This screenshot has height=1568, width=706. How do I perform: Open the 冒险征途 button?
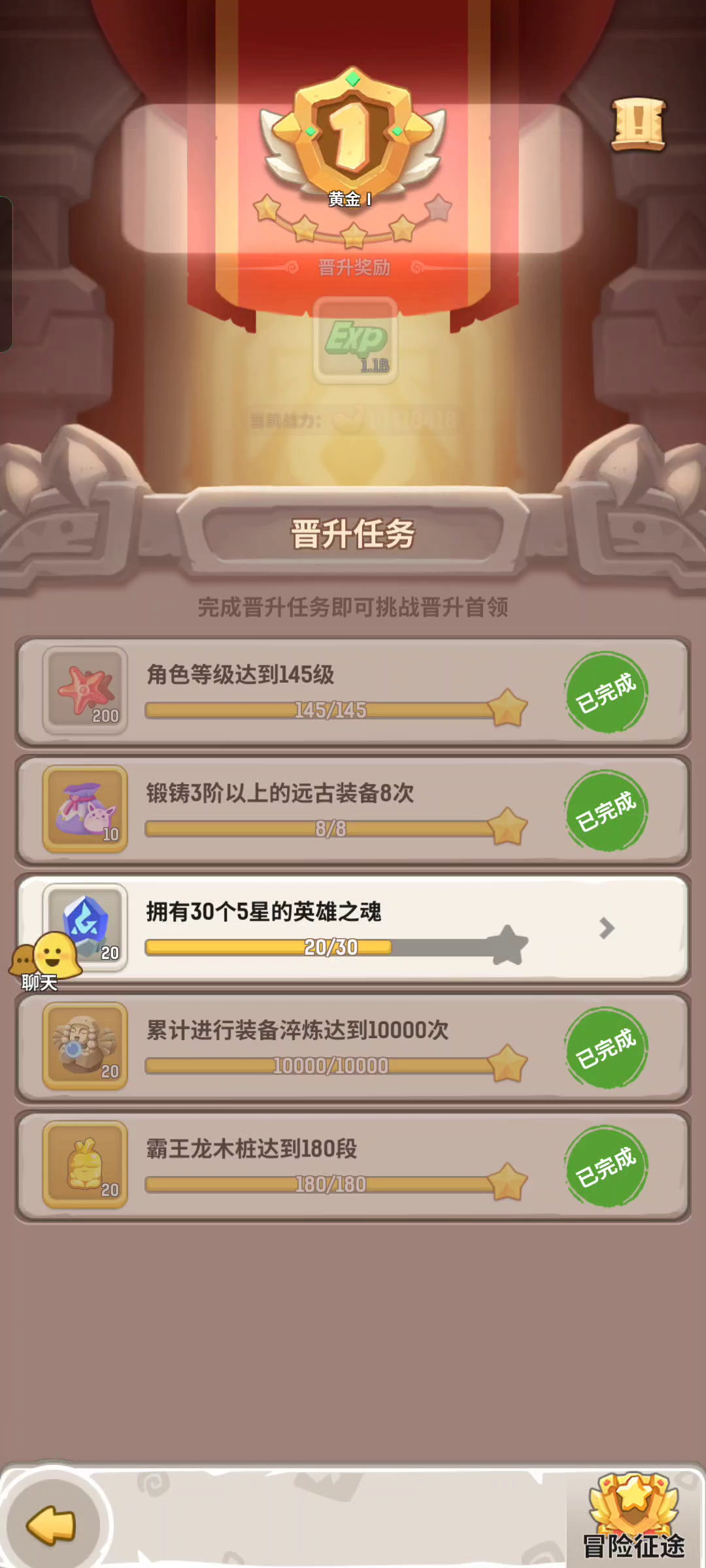click(633, 1516)
